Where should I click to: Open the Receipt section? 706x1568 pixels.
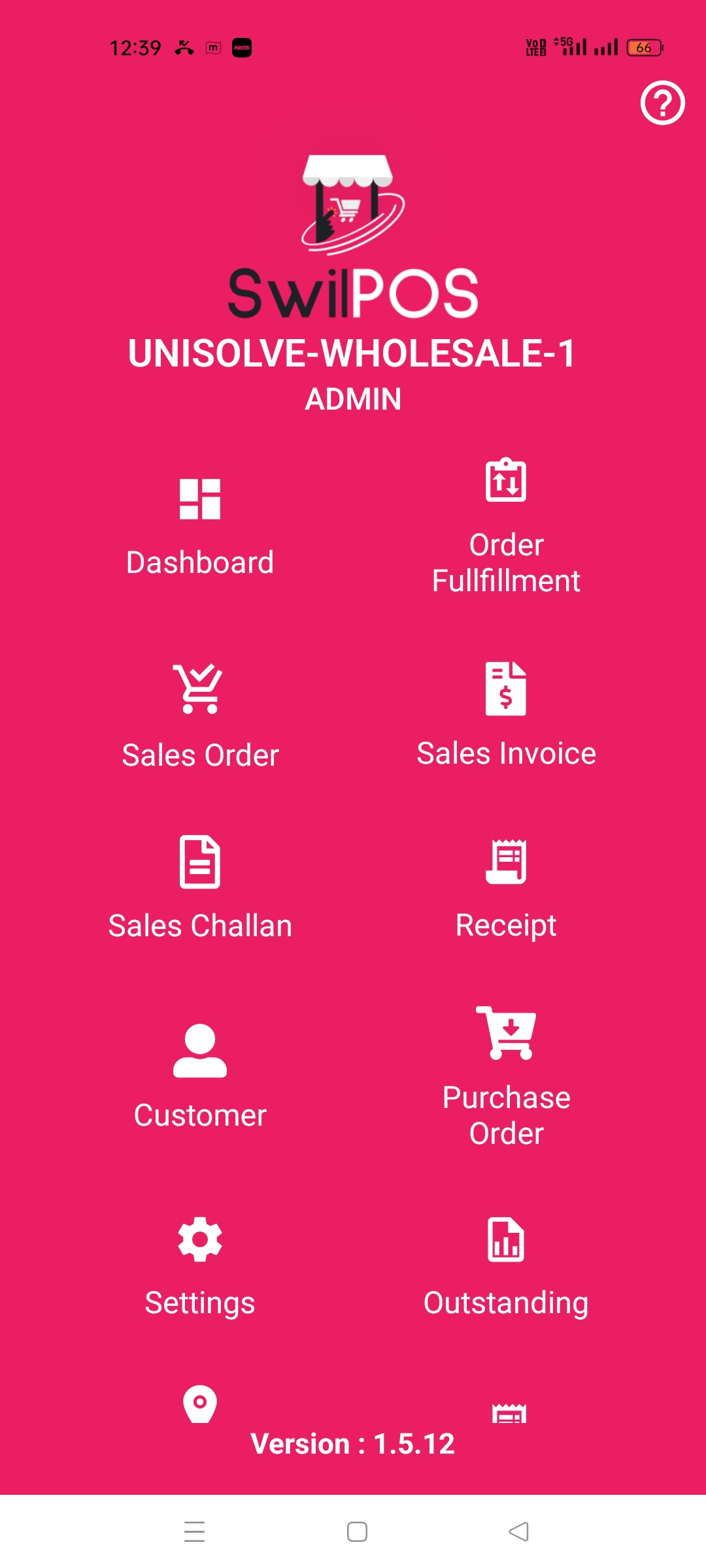[506, 887]
